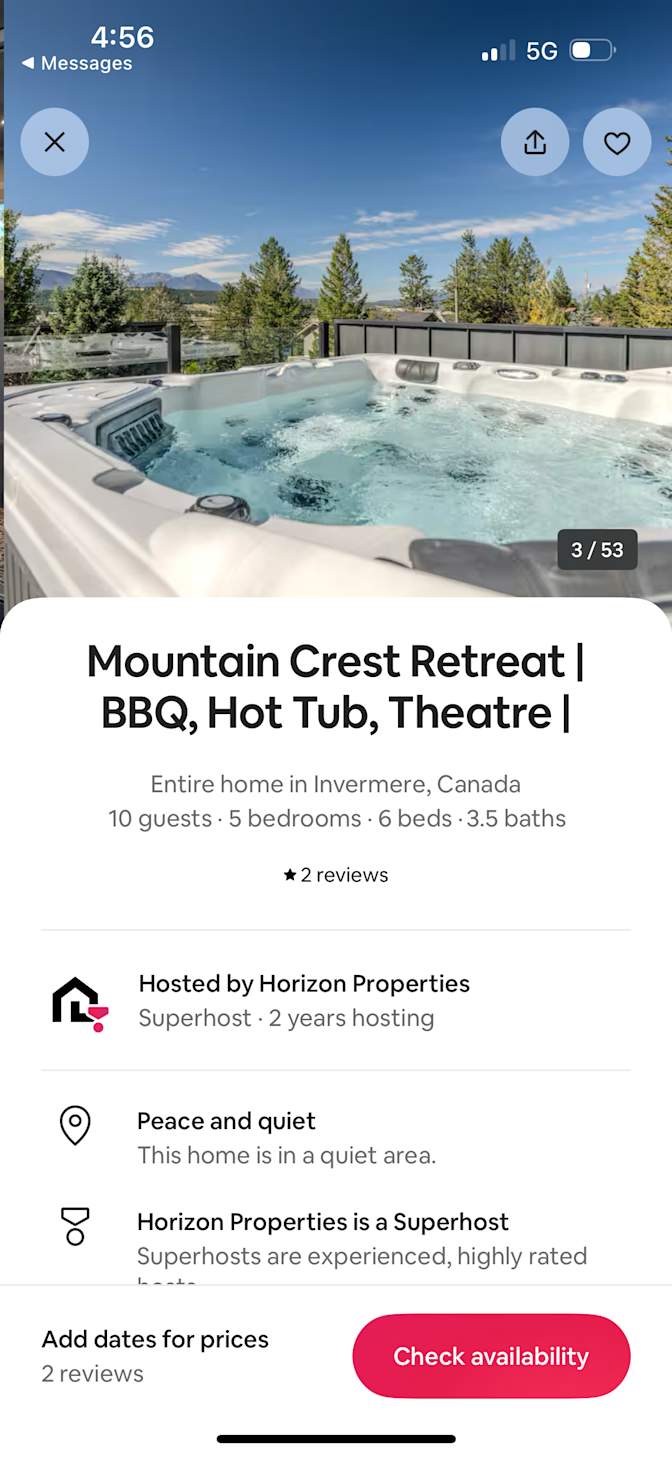The height and width of the screenshot is (1457, 672).
Task: Share this Mountain Crest Retreat listing
Action: (x=535, y=142)
